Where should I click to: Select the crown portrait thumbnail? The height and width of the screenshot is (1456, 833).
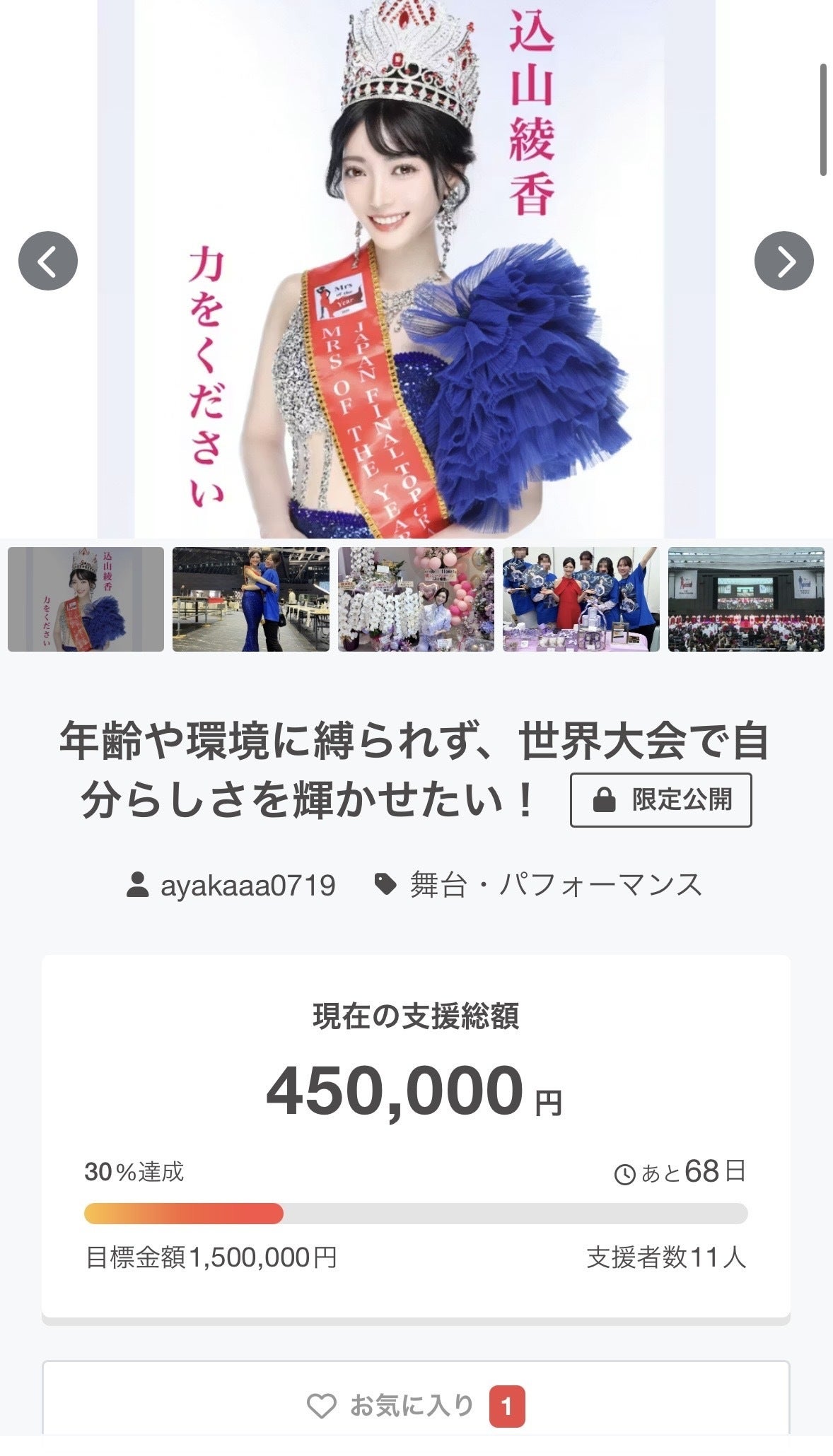pos(86,599)
